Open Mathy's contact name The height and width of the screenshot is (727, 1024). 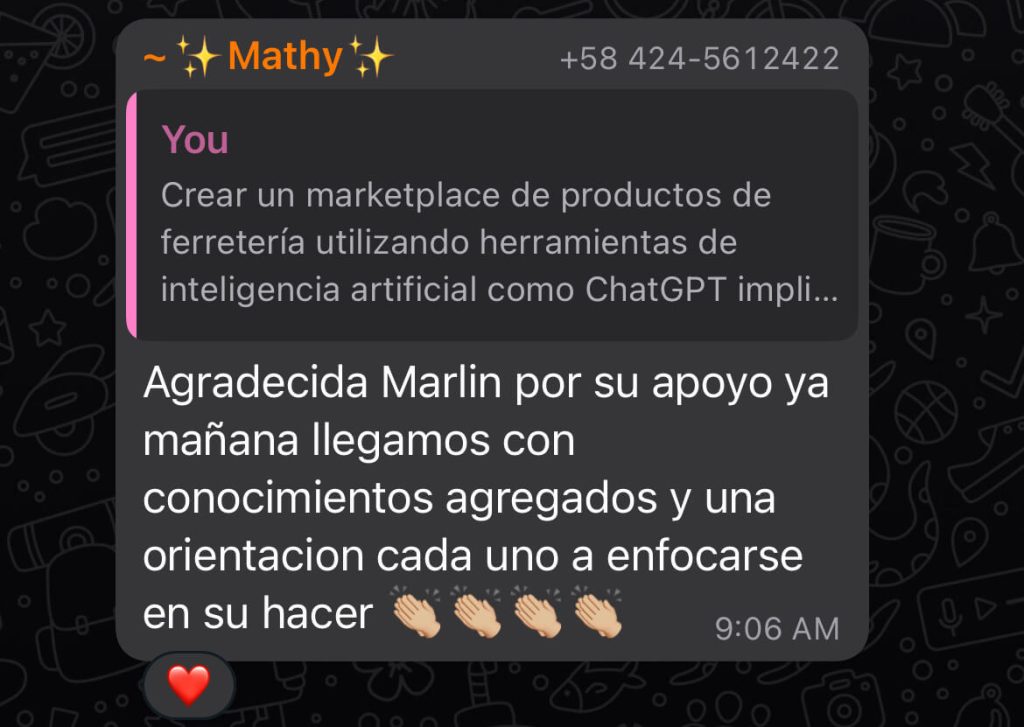[x=269, y=56]
